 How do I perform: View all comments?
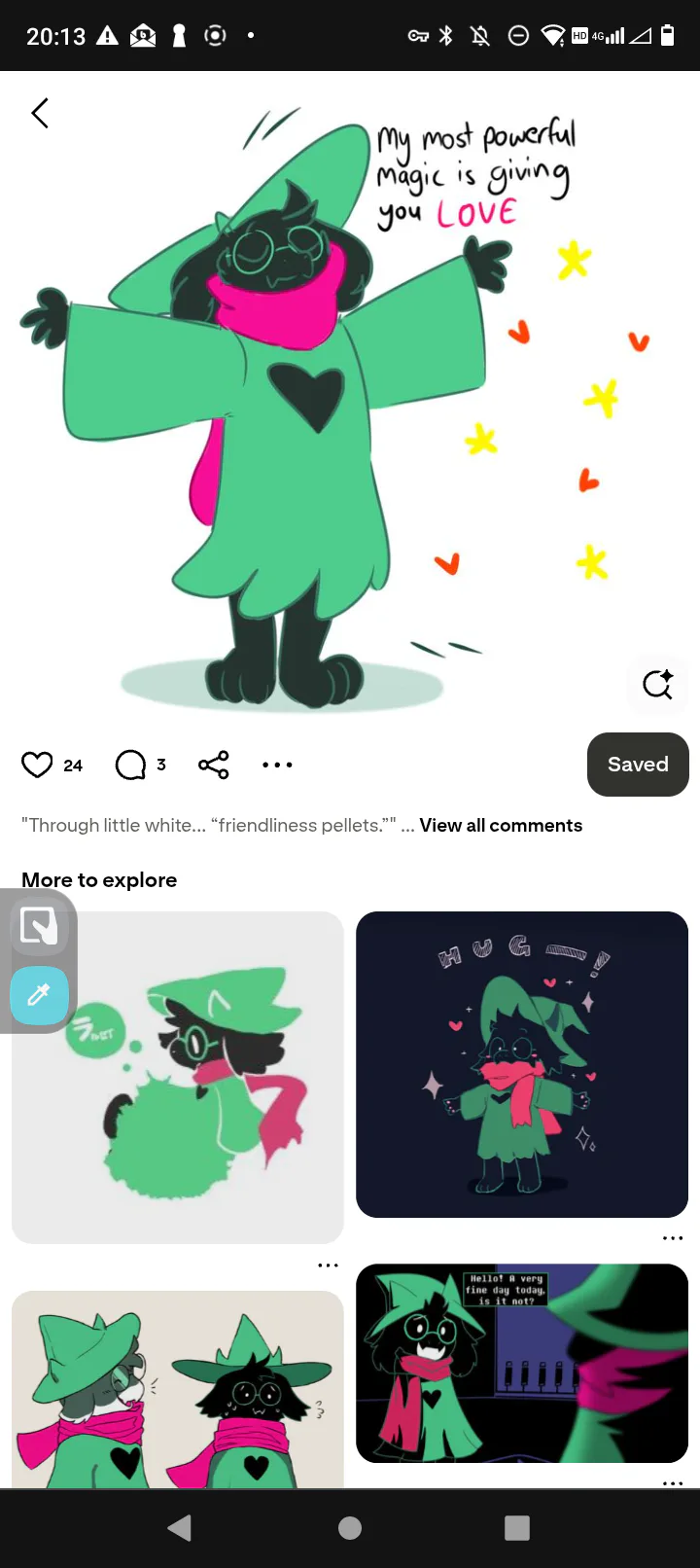tap(501, 825)
